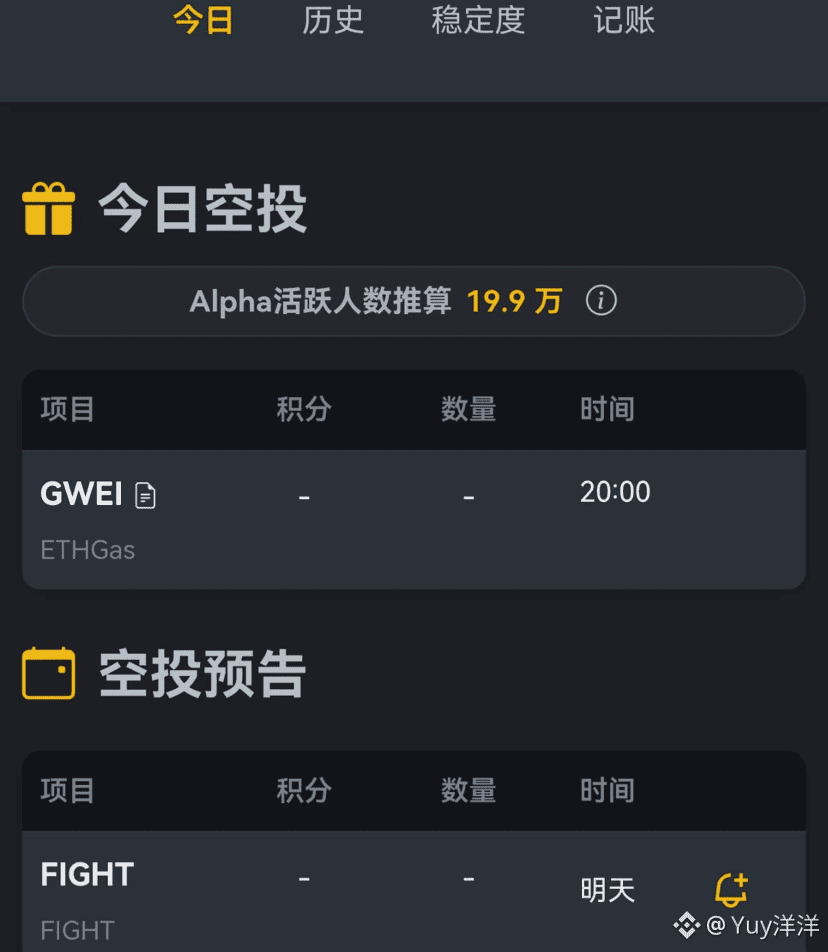828x952 pixels.
Task: Click the 19.9万 active user estimate
Action: (513, 301)
